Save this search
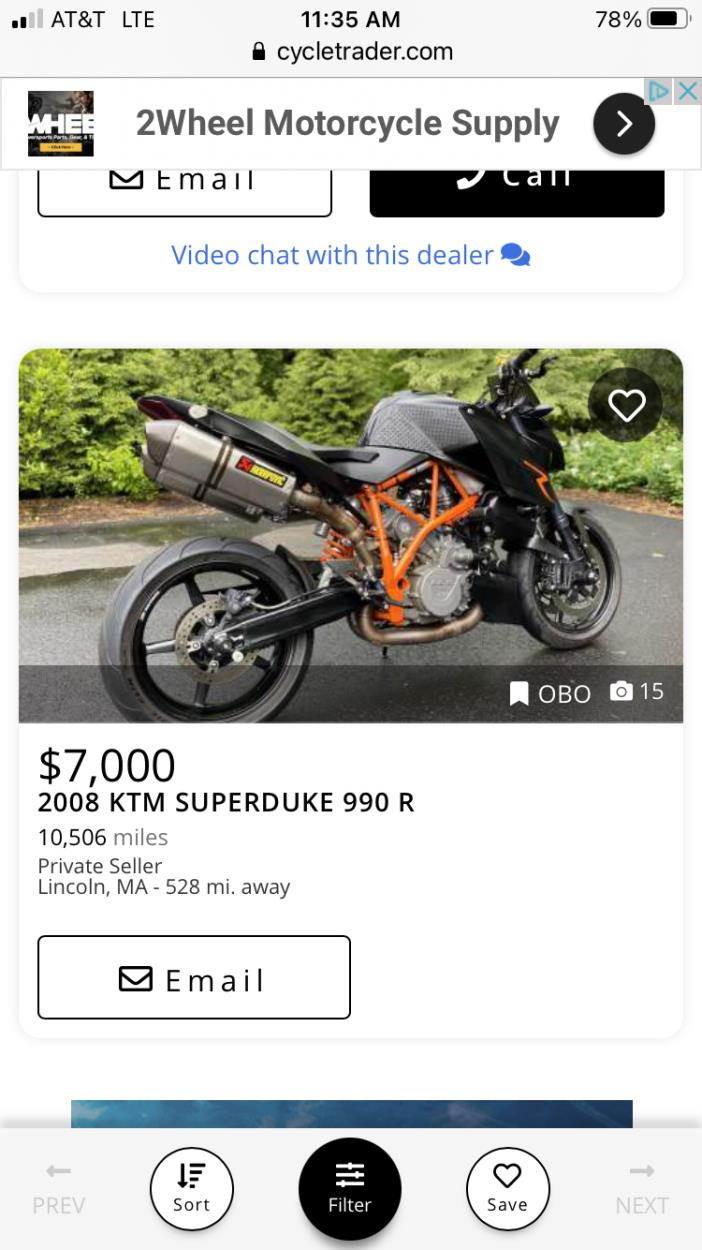Viewport: 702px width, 1250px height. click(507, 1188)
